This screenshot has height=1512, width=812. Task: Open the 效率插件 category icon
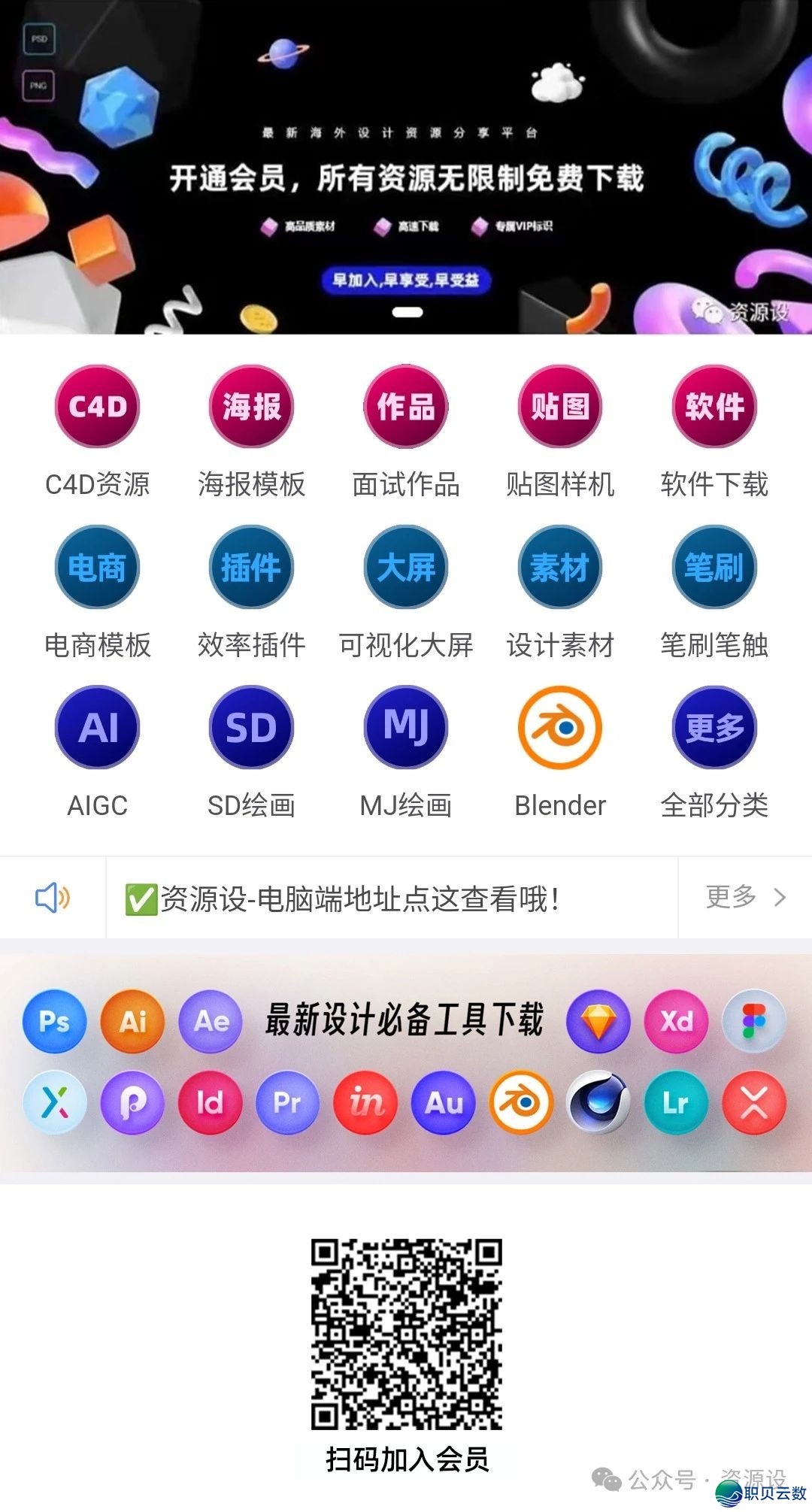pyautogui.click(x=250, y=568)
